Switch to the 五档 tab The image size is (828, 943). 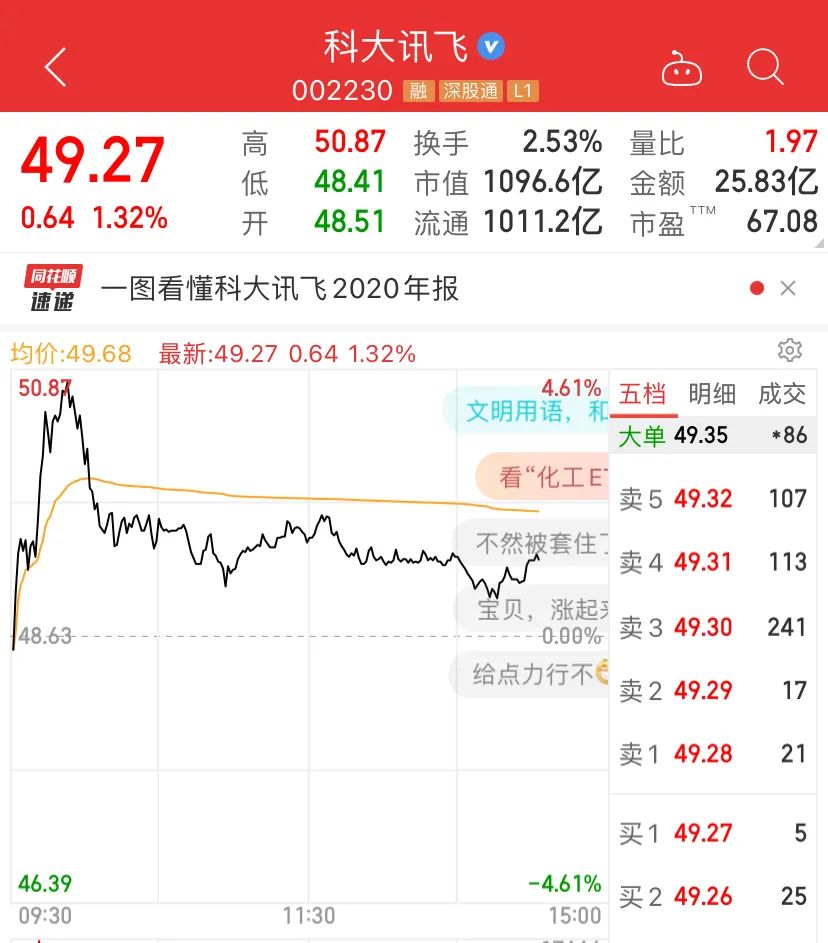tap(642, 394)
